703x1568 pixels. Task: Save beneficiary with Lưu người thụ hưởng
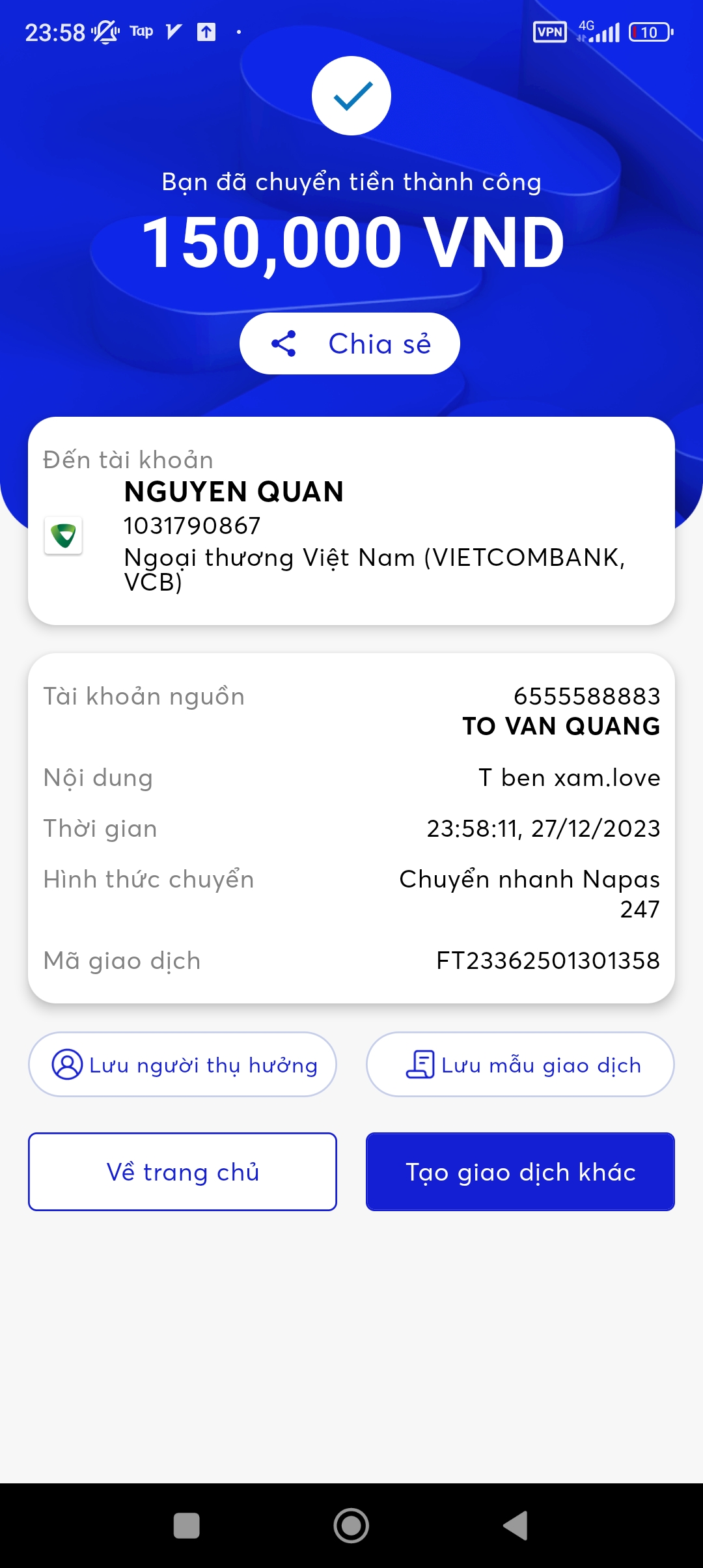182,1065
